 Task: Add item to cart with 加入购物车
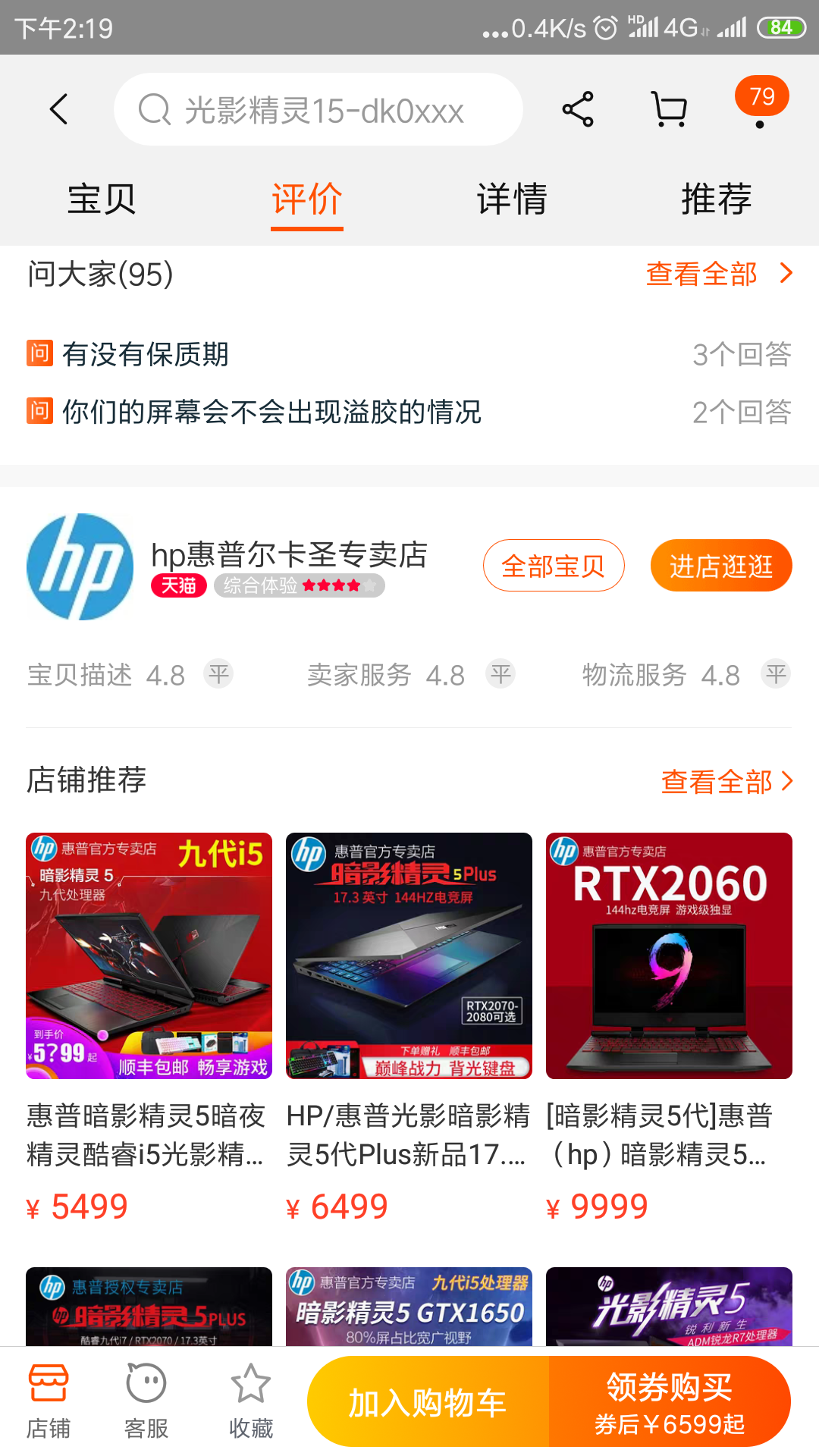(428, 1402)
